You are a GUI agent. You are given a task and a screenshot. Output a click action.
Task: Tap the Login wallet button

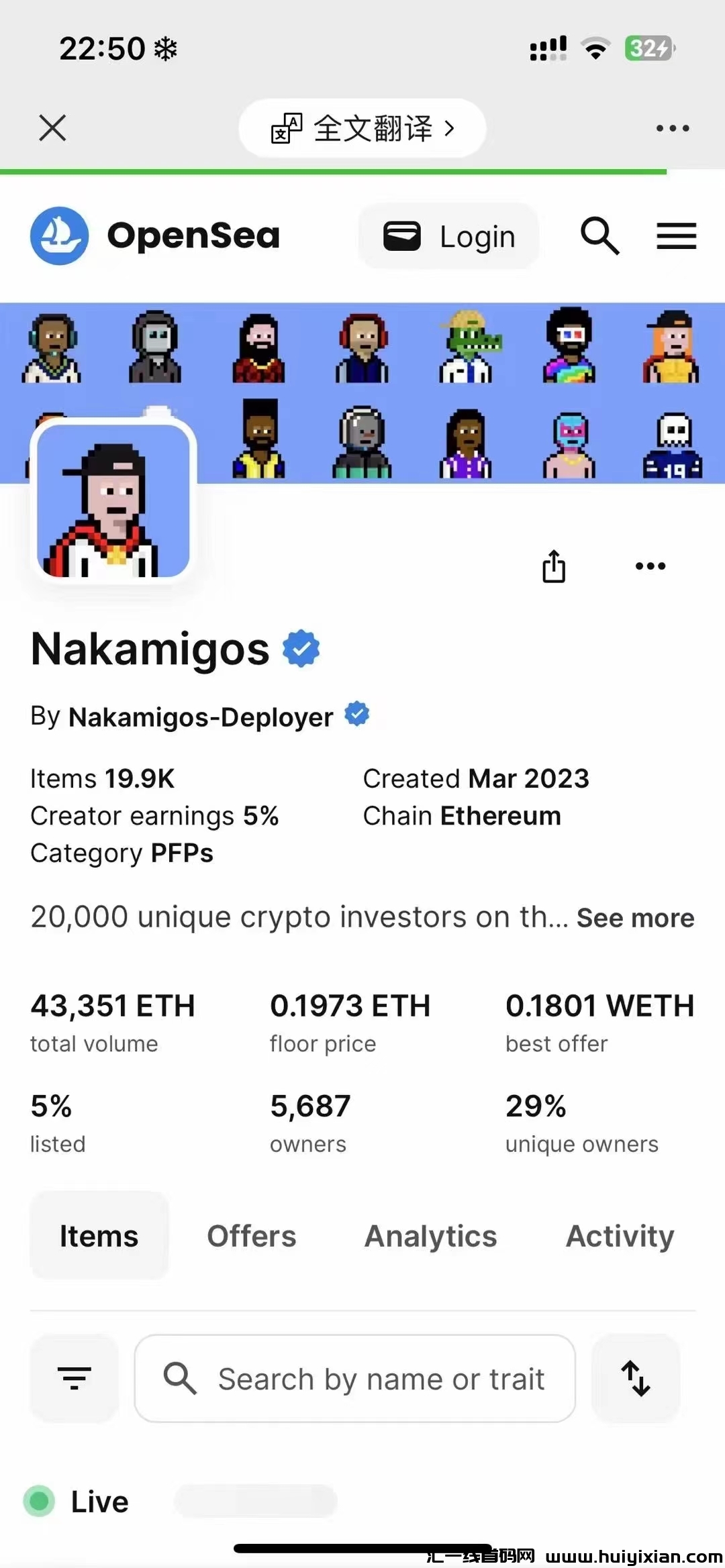449,236
